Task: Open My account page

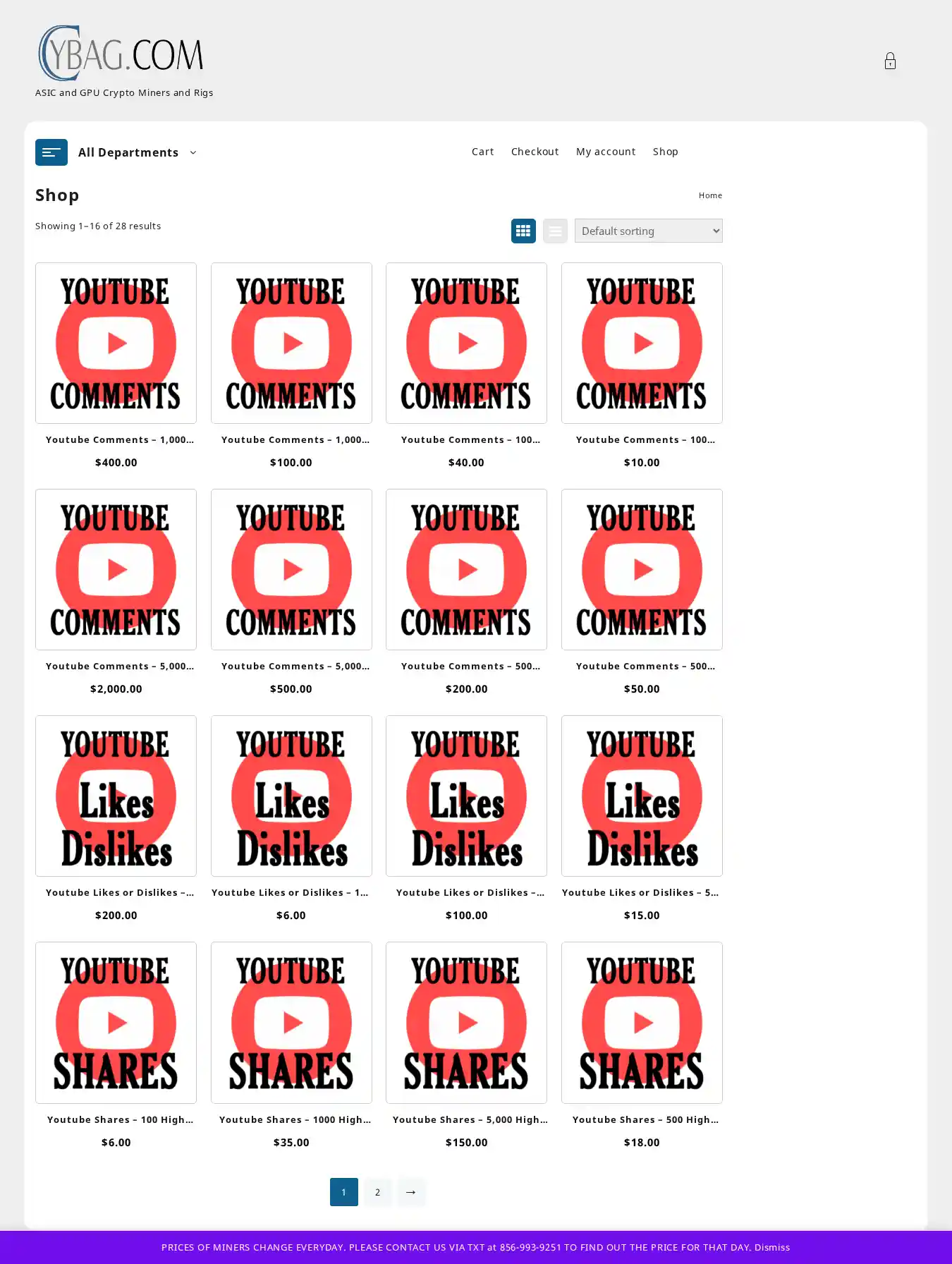Action: [x=605, y=152]
